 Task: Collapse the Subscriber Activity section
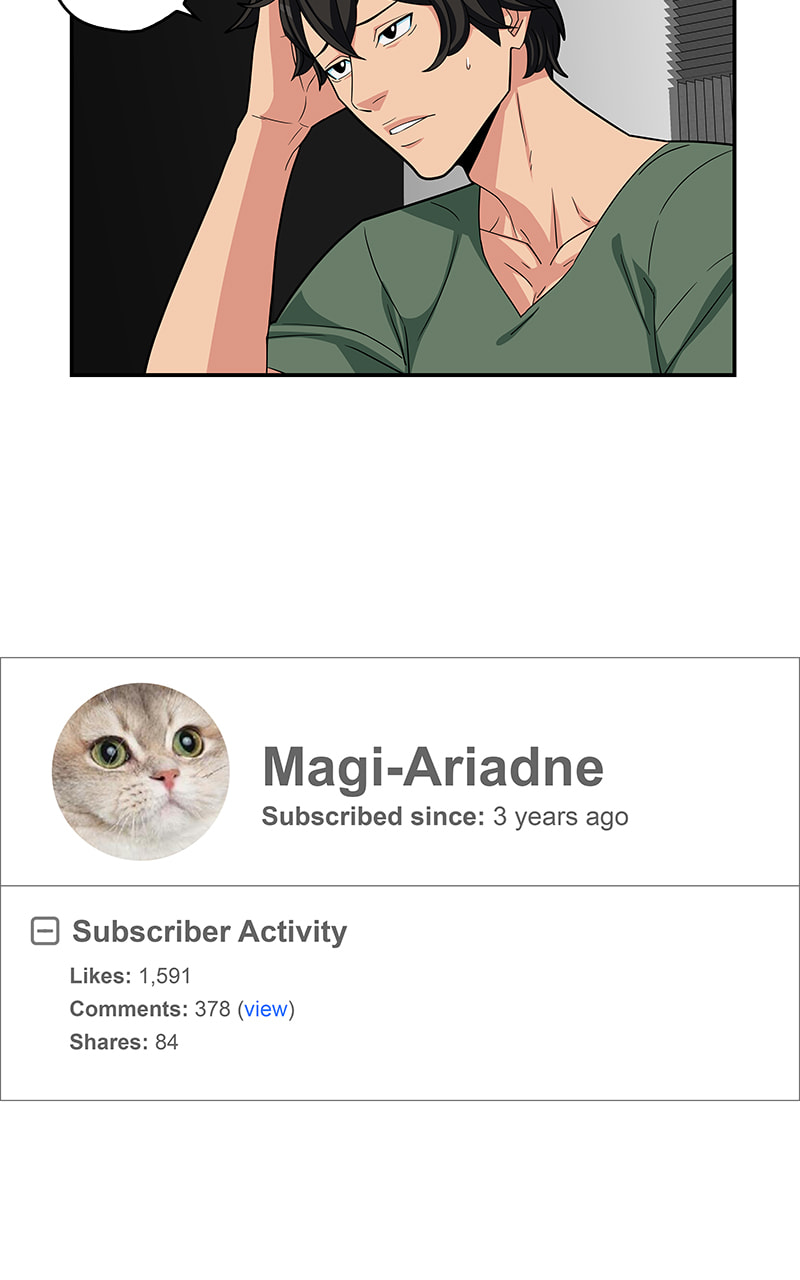45,931
